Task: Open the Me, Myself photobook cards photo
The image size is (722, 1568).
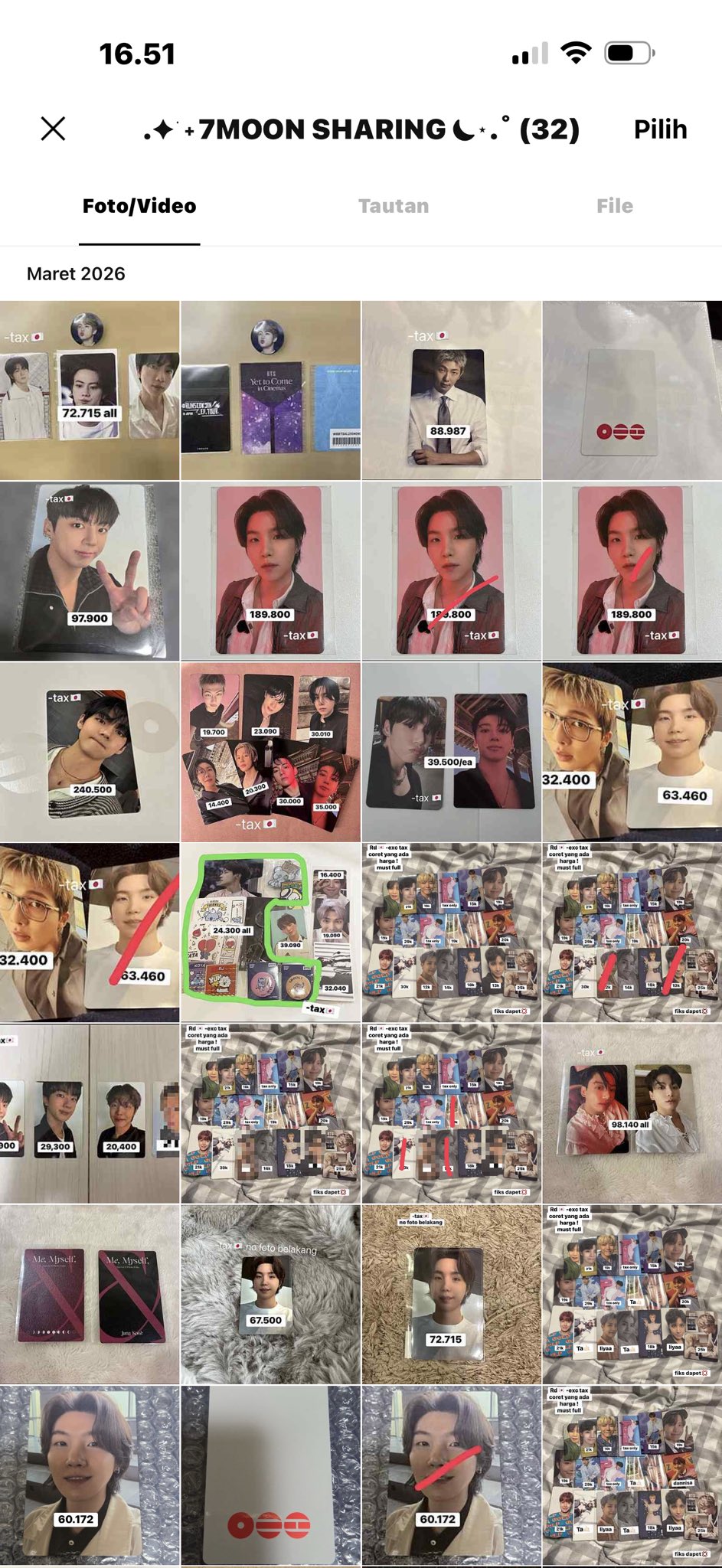Action: coord(90,1294)
